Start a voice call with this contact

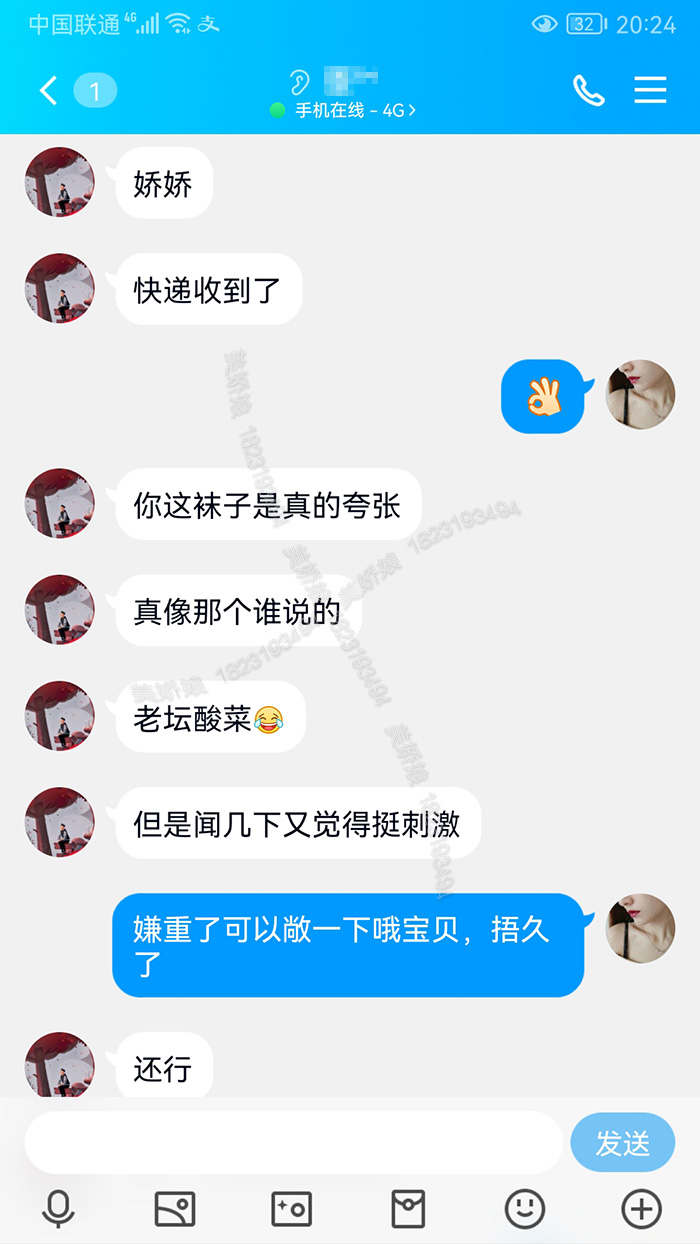tap(588, 91)
